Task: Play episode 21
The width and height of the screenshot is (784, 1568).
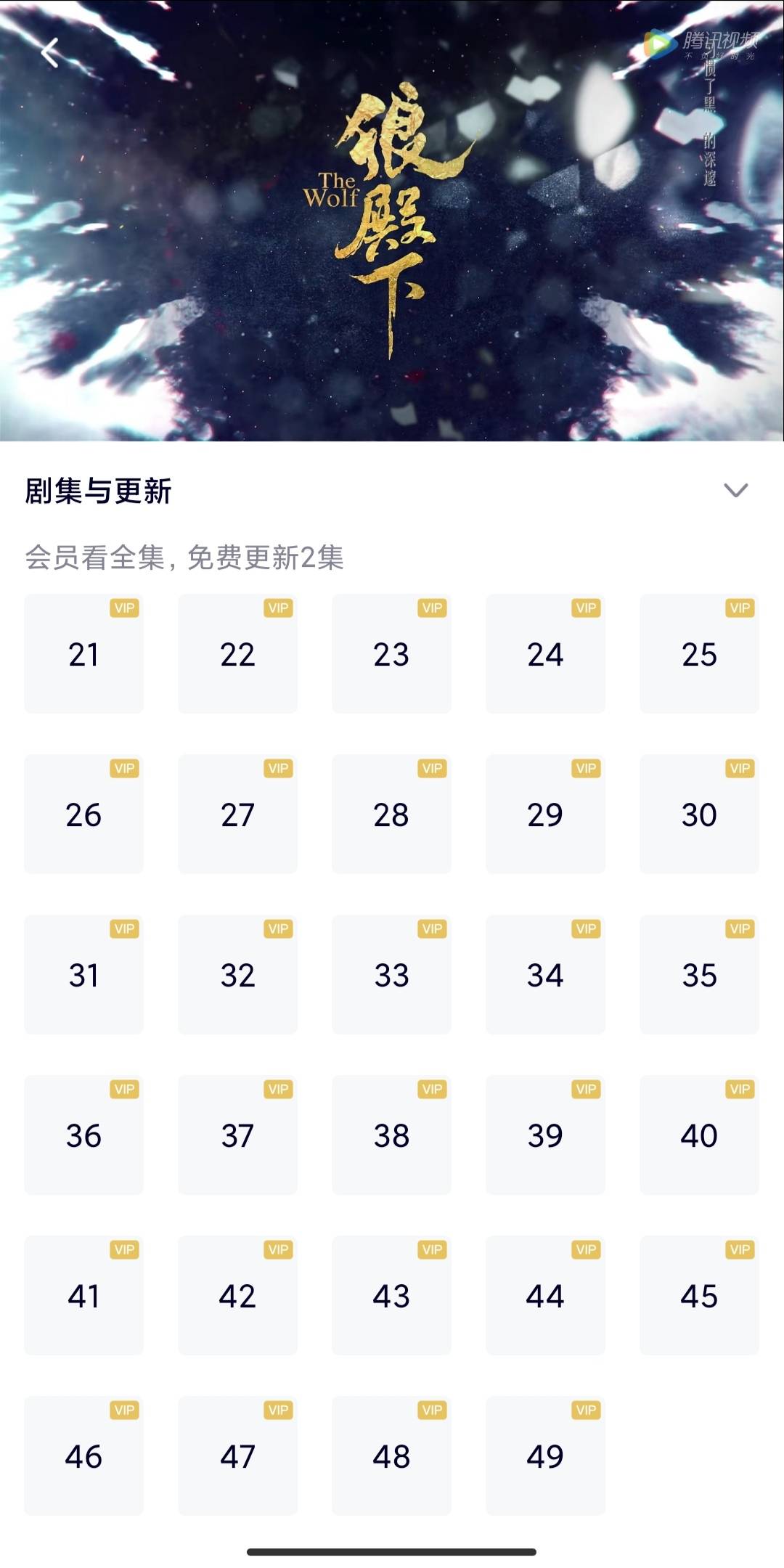Action: point(83,654)
